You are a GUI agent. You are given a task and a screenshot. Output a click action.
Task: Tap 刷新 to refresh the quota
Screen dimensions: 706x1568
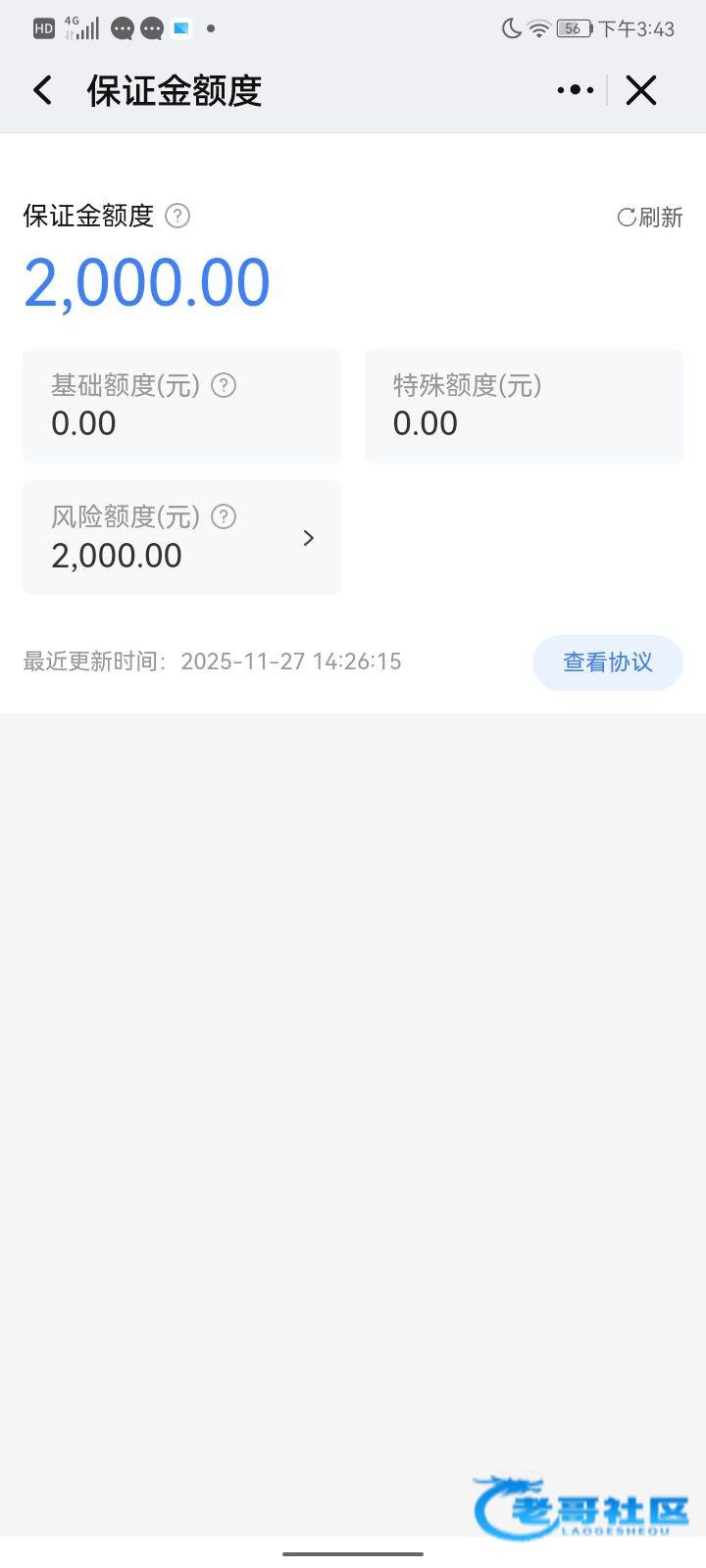[x=649, y=217]
